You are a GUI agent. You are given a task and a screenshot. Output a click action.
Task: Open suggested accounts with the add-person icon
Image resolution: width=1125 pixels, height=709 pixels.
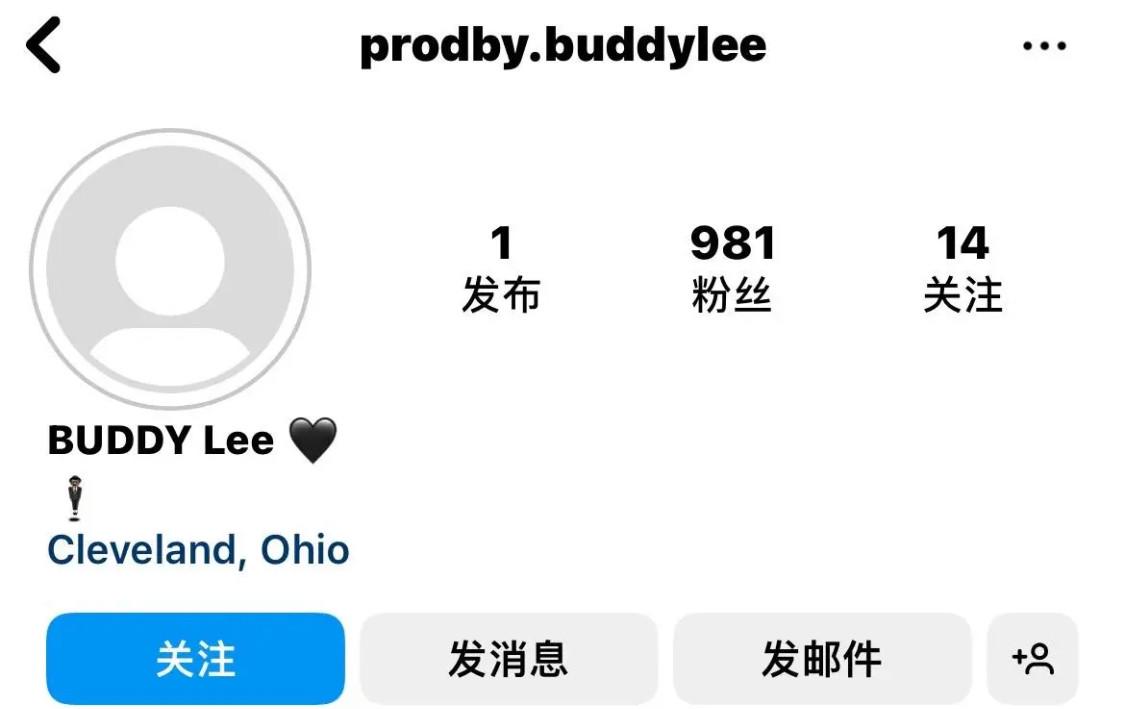[x=1032, y=659]
